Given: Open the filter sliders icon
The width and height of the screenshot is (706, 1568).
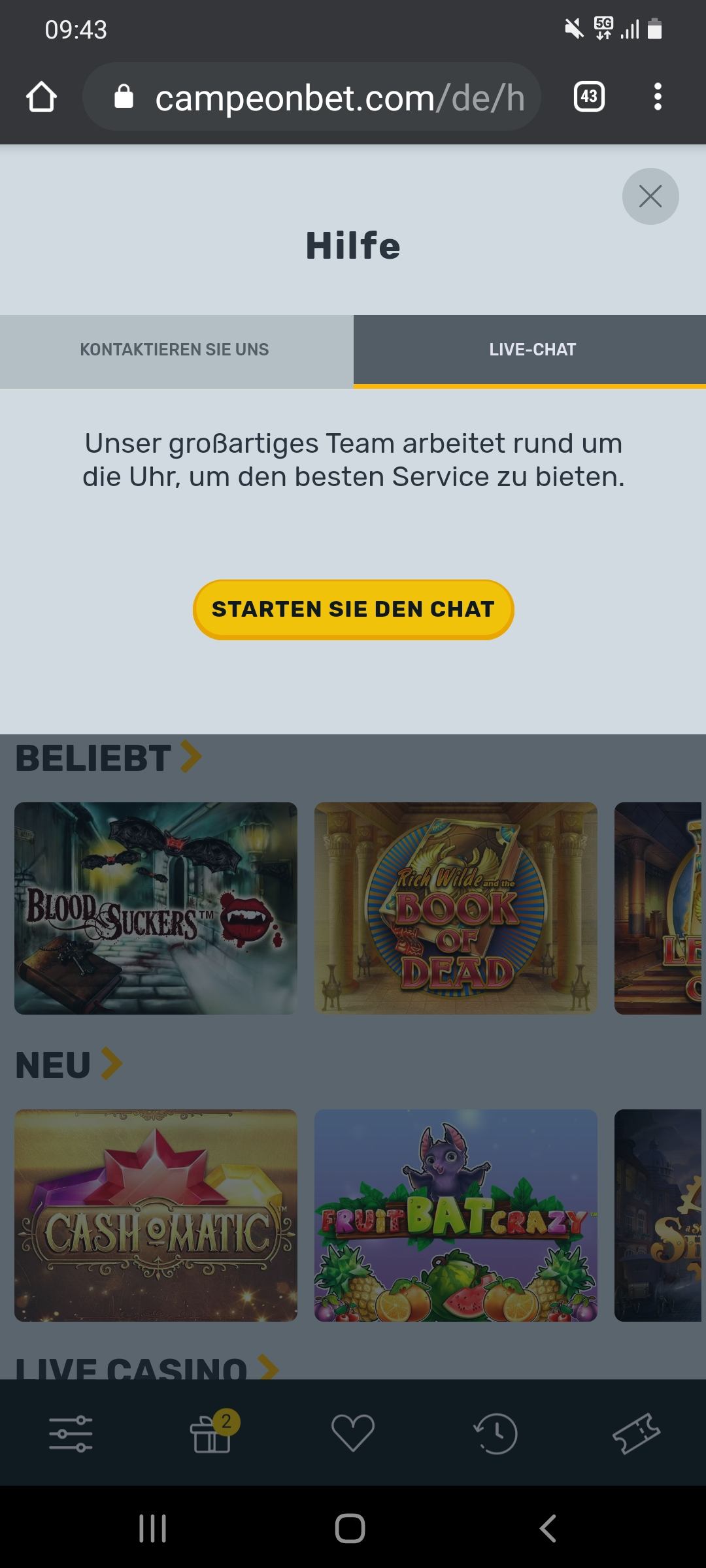Looking at the screenshot, I should [71, 1433].
